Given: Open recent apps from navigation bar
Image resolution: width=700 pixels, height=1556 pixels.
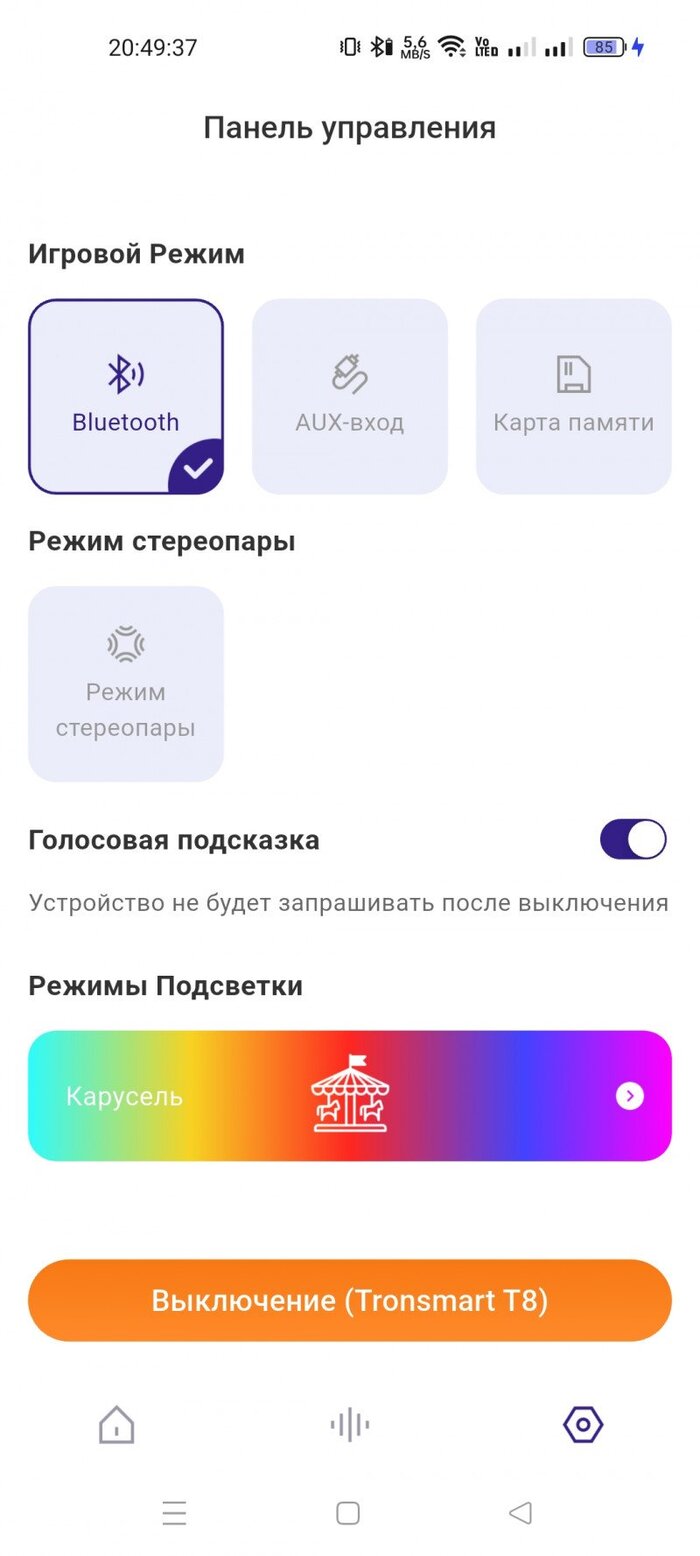Looking at the screenshot, I should 174,1513.
